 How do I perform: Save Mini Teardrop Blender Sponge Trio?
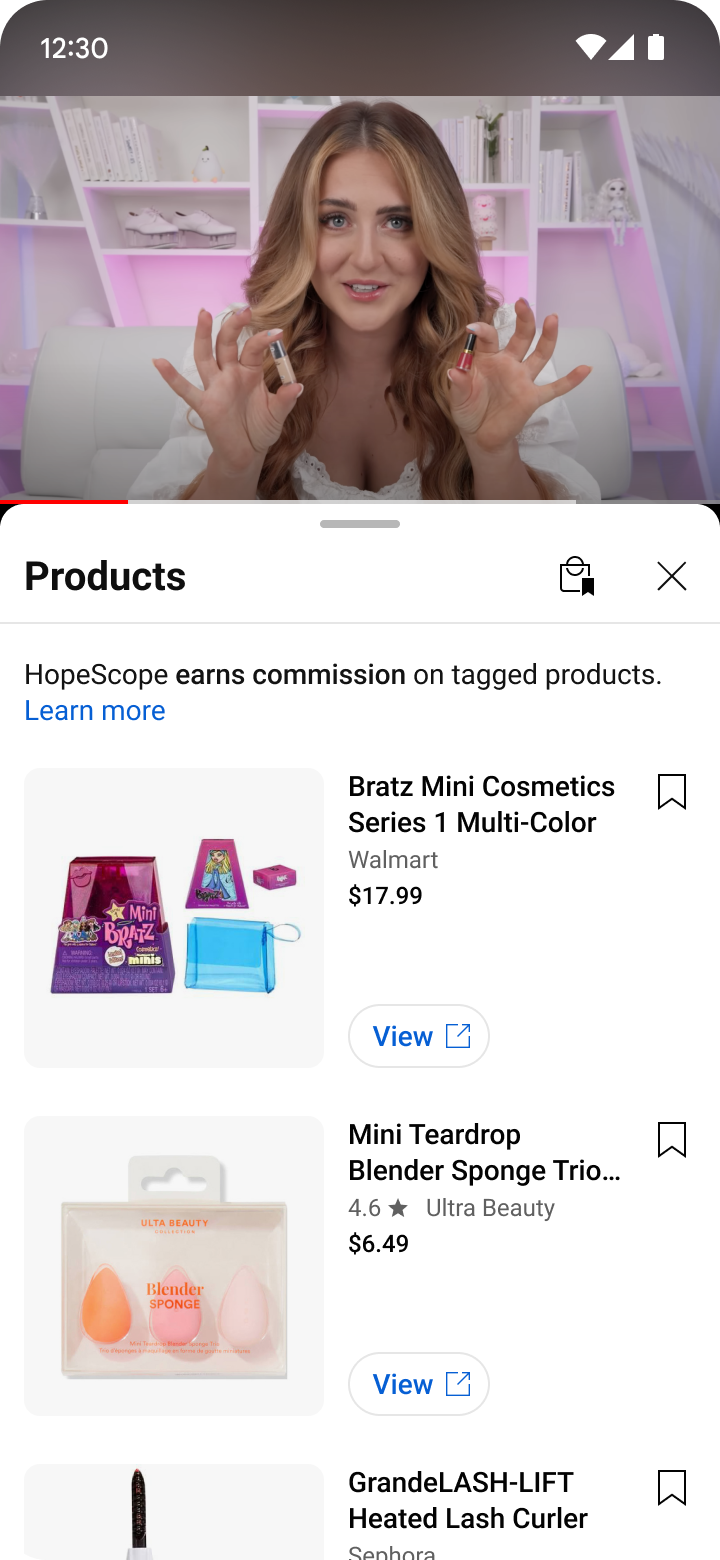(x=672, y=1139)
